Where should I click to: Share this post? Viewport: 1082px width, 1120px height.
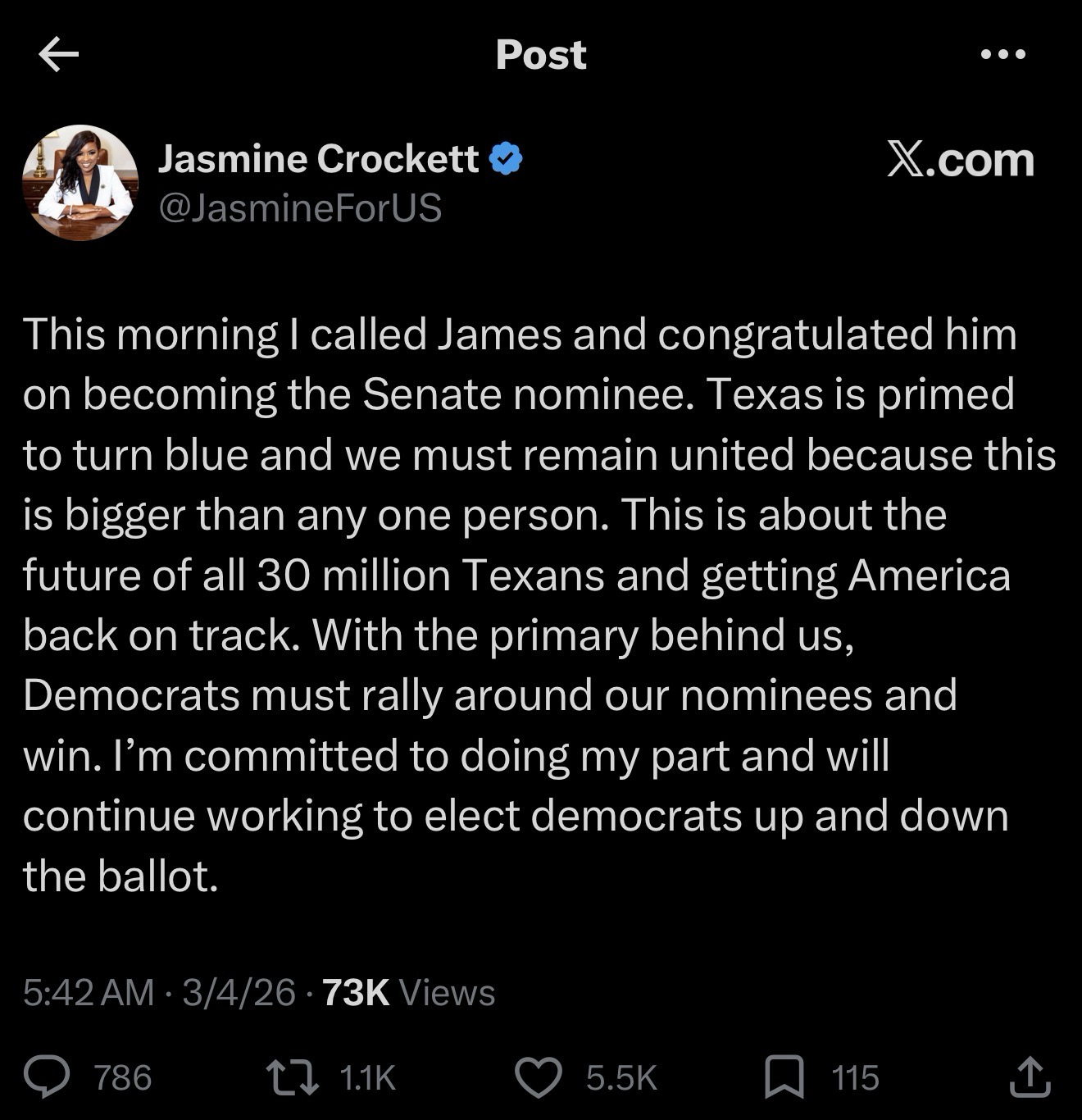click(x=1029, y=1077)
